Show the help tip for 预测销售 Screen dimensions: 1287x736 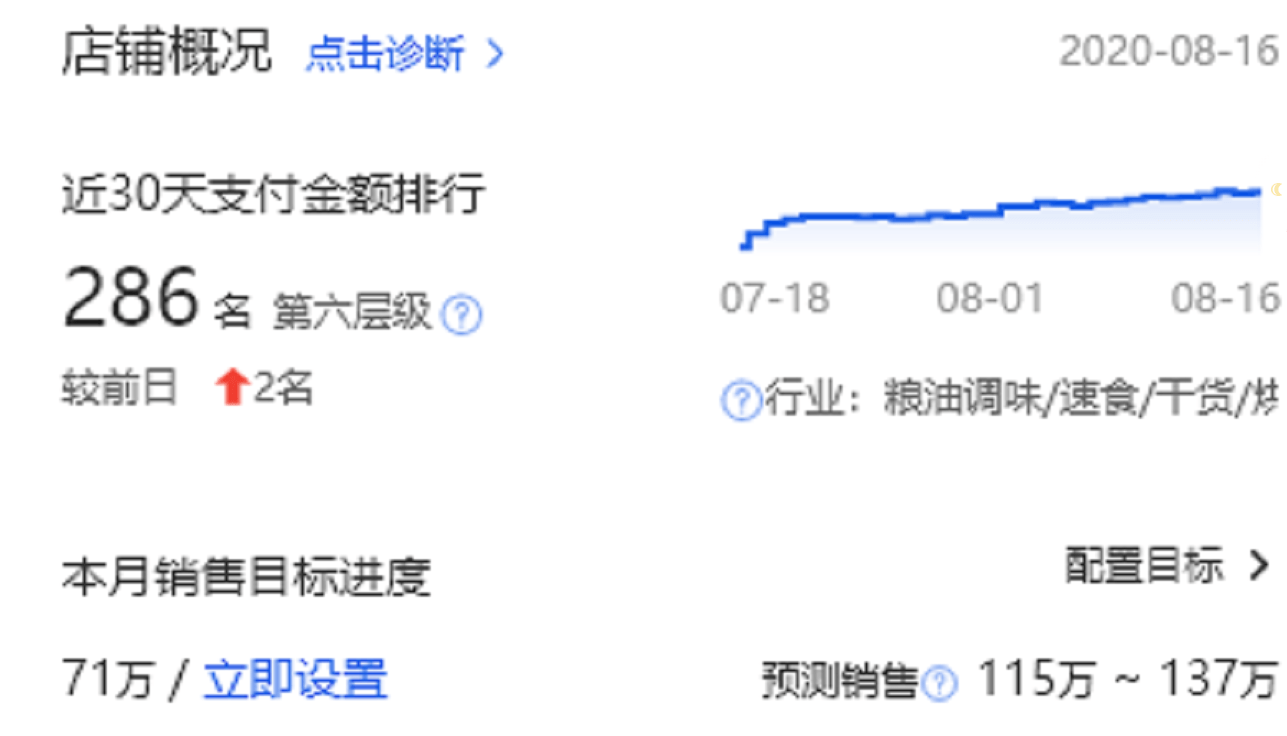pyautogui.click(x=939, y=684)
